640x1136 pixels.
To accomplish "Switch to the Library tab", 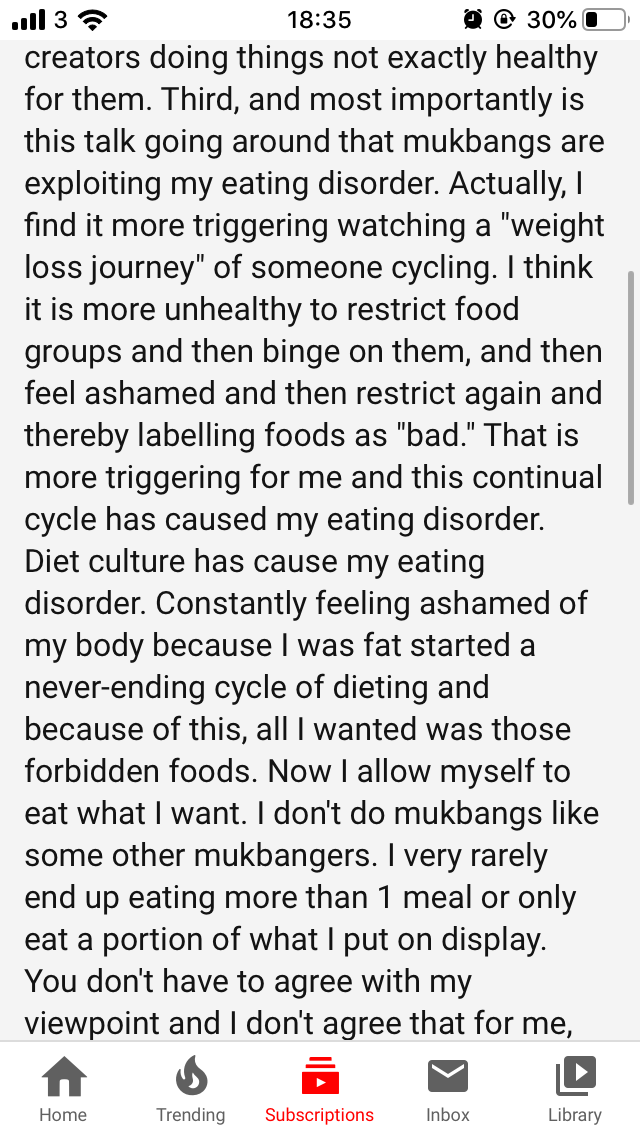I will (x=575, y=1089).
